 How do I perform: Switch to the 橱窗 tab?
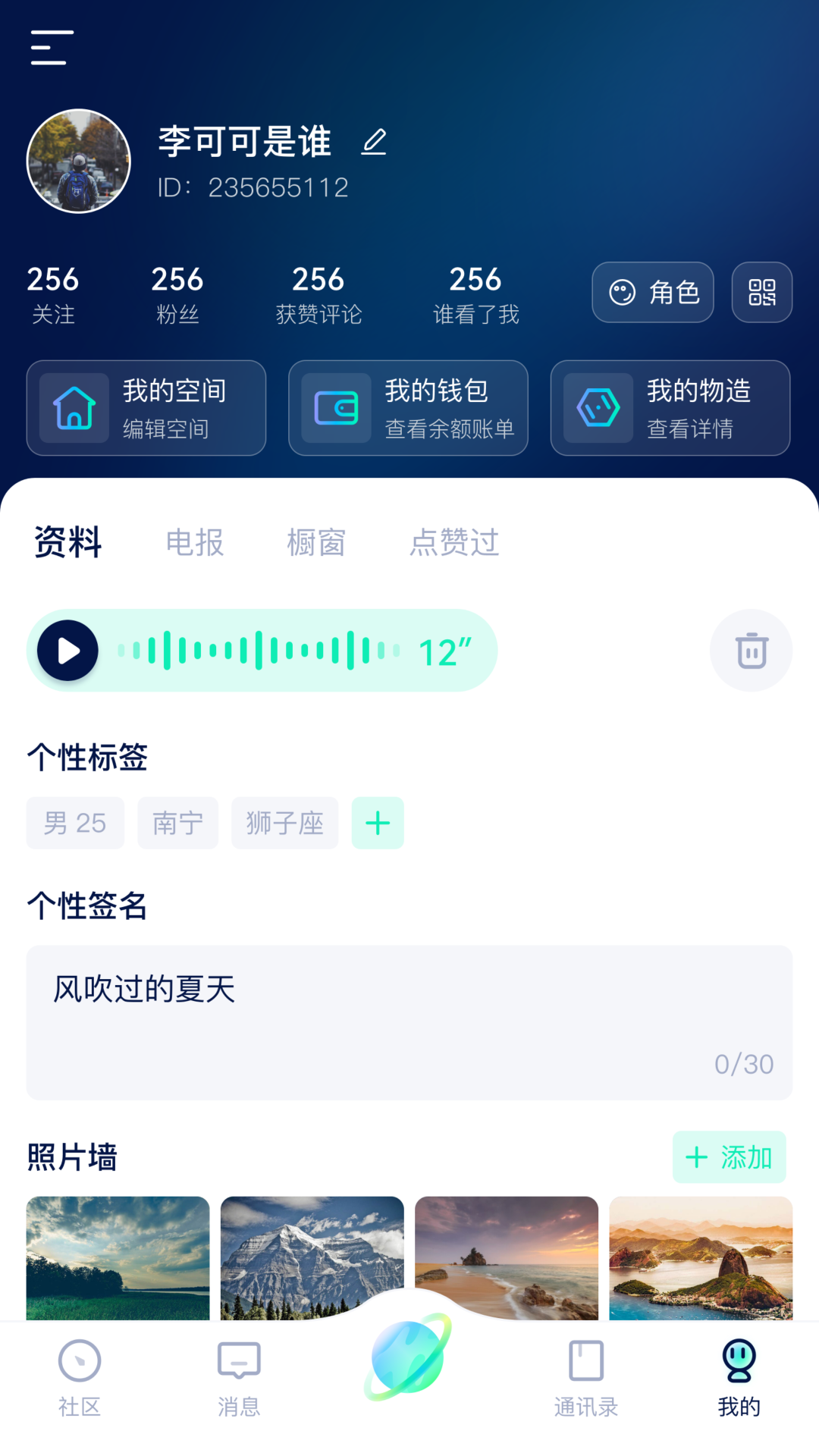click(x=316, y=543)
